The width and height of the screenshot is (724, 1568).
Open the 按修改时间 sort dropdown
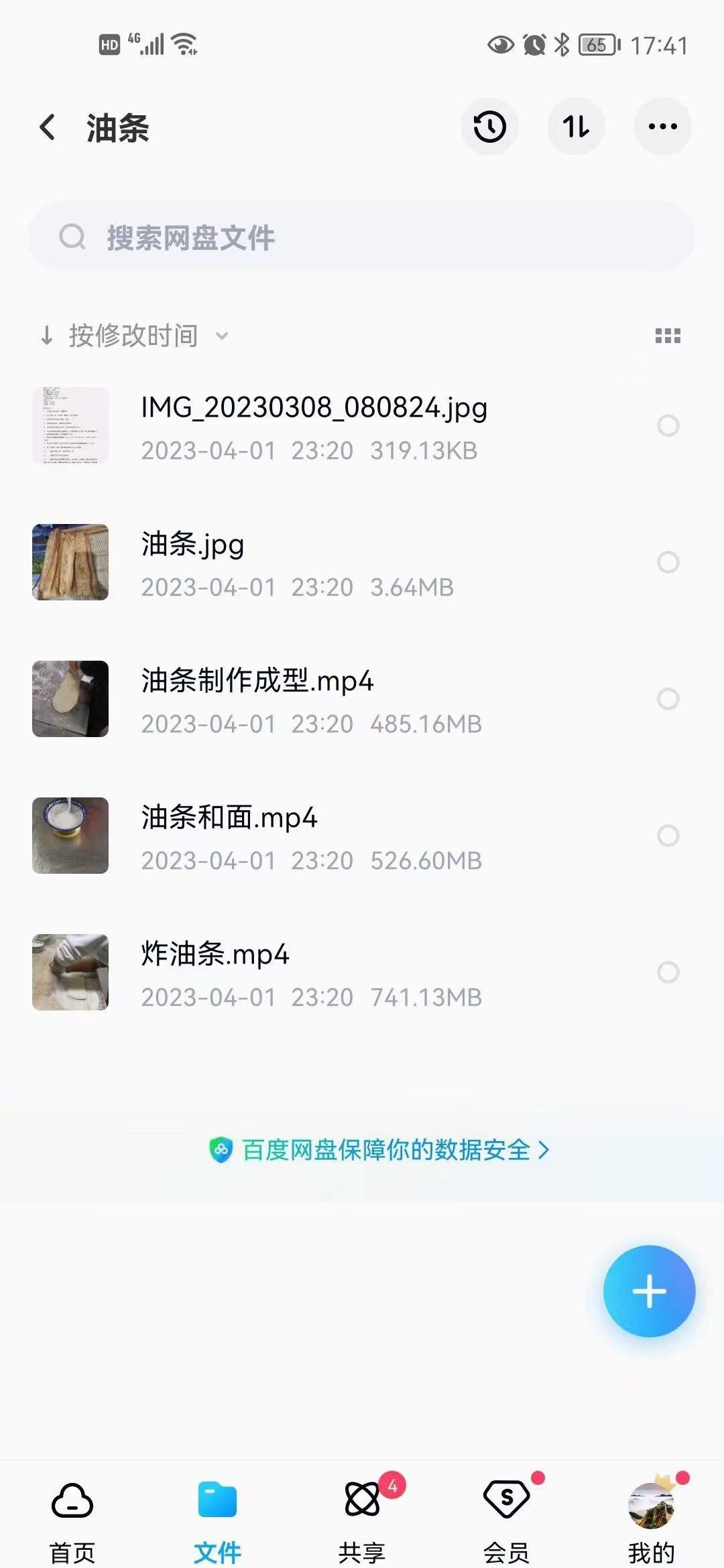132,335
